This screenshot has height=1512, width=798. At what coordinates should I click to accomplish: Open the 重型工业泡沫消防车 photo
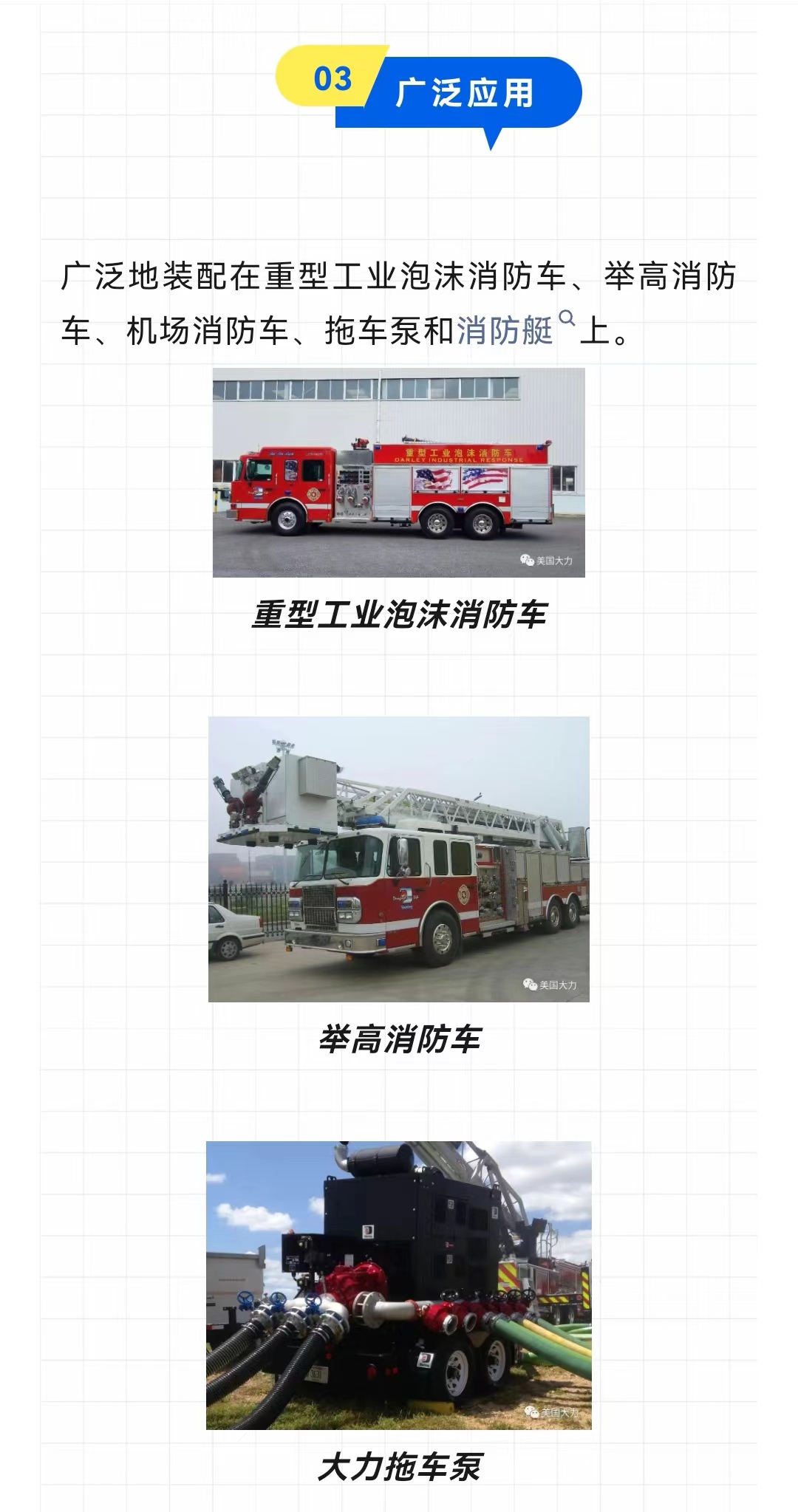[398, 472]
